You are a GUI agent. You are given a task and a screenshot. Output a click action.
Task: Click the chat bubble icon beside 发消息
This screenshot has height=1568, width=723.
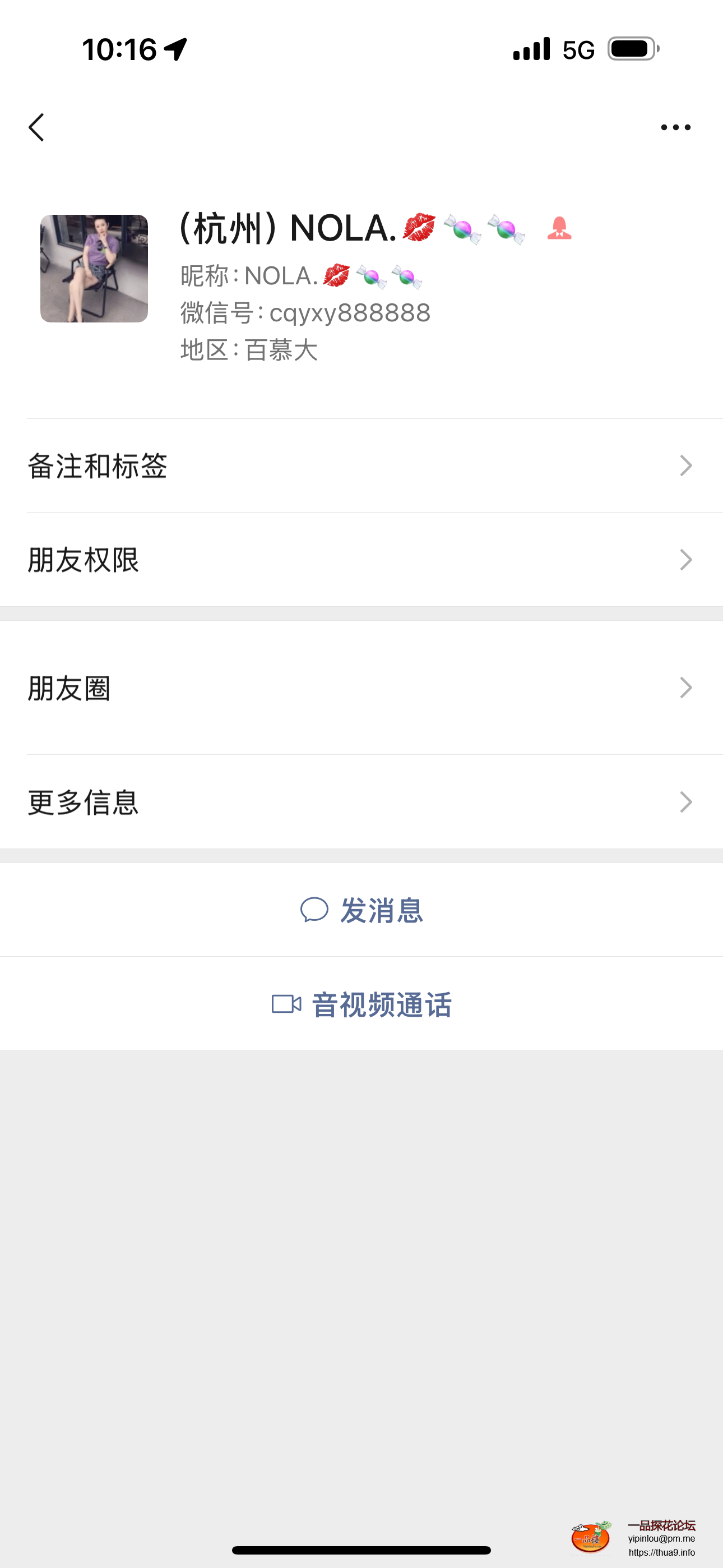point(316,909)
